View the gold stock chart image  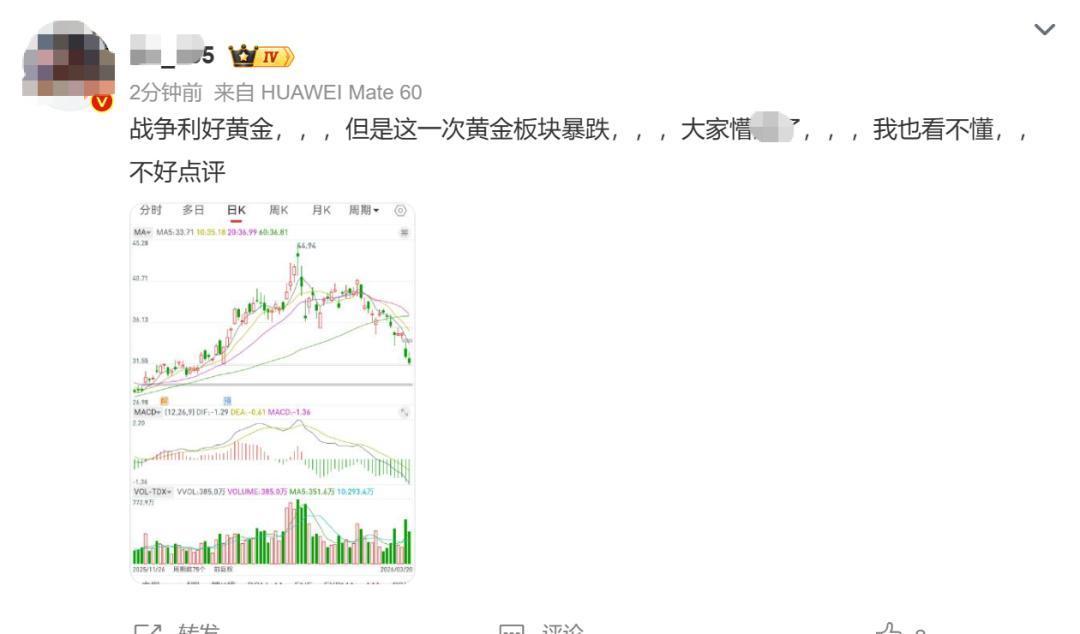[272, 392]
